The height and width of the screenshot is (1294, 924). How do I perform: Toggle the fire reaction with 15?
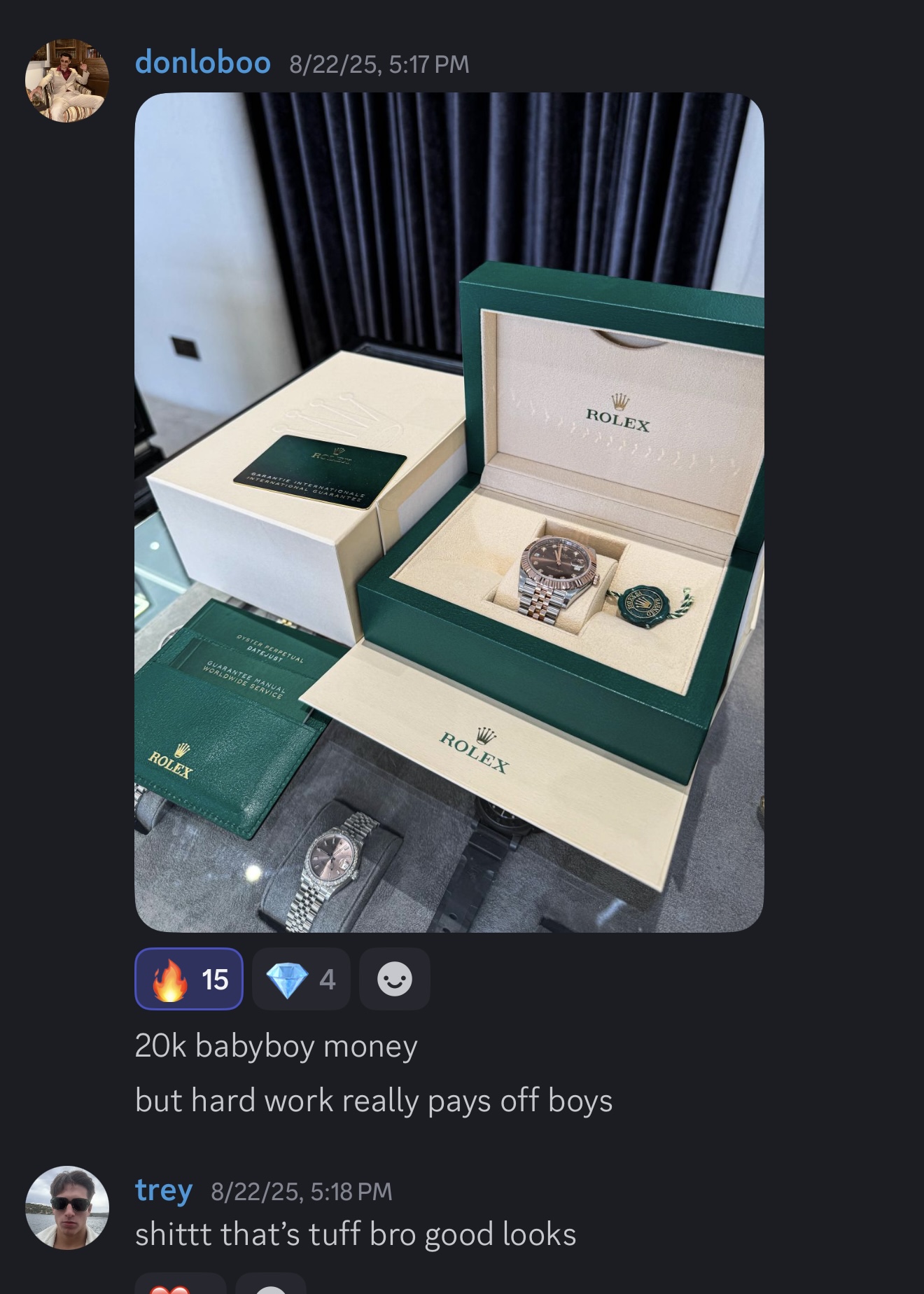click(189, 979)
